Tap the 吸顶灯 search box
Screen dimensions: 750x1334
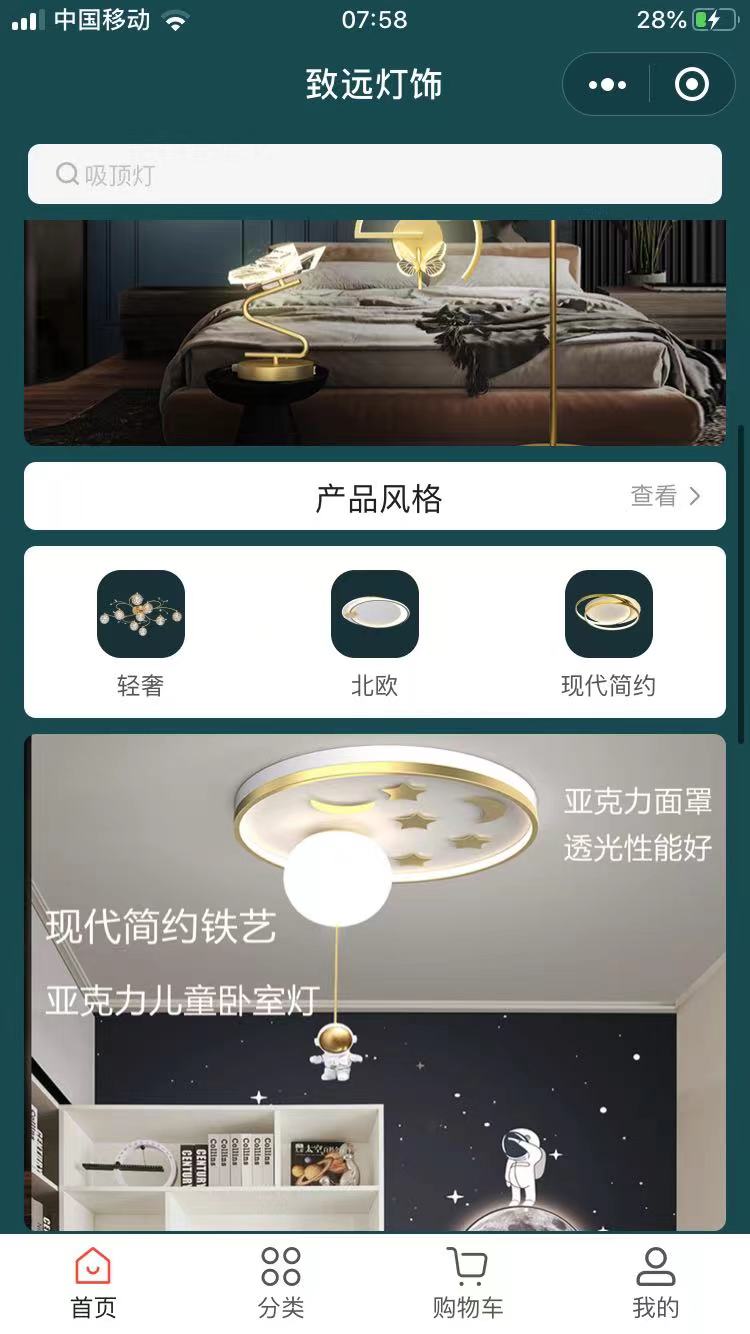point(375,174)
